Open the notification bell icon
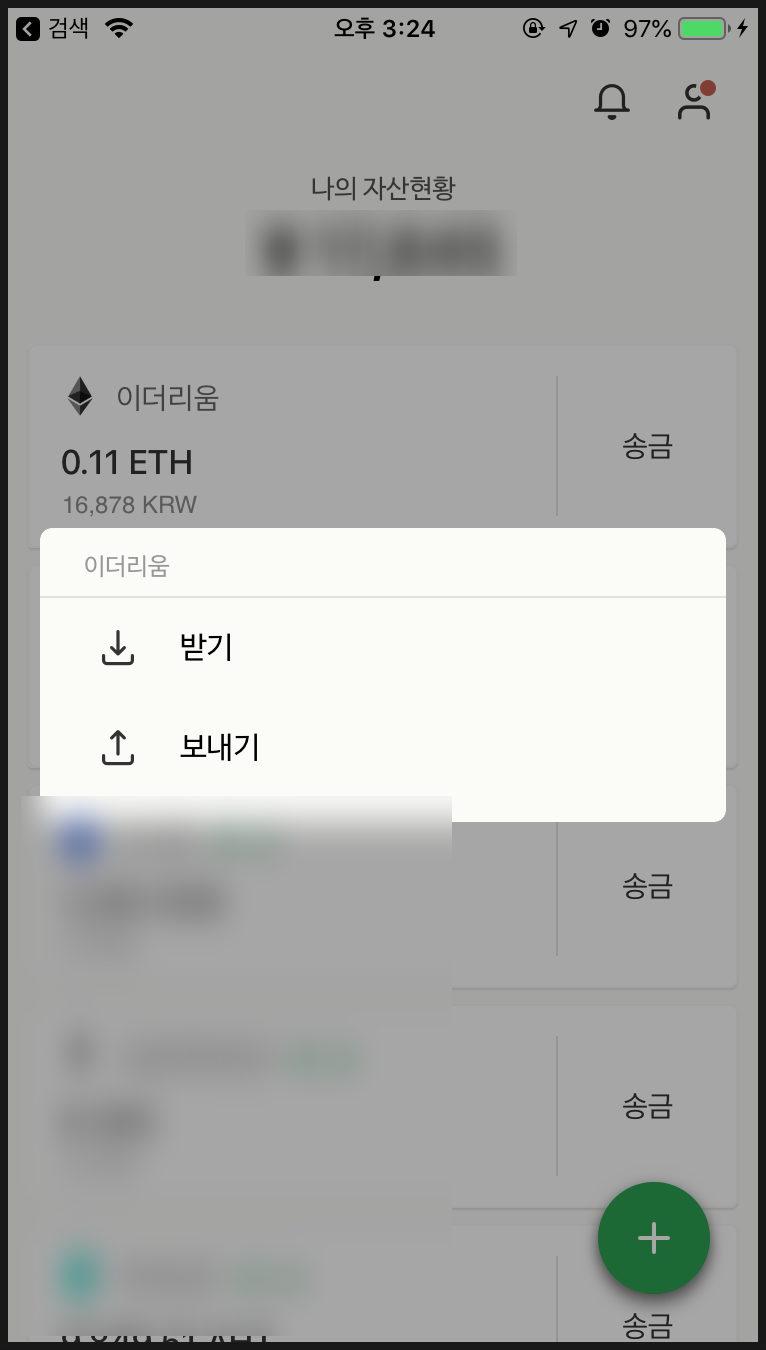Viewport: 766px width, 1350px height. (612, 101)
